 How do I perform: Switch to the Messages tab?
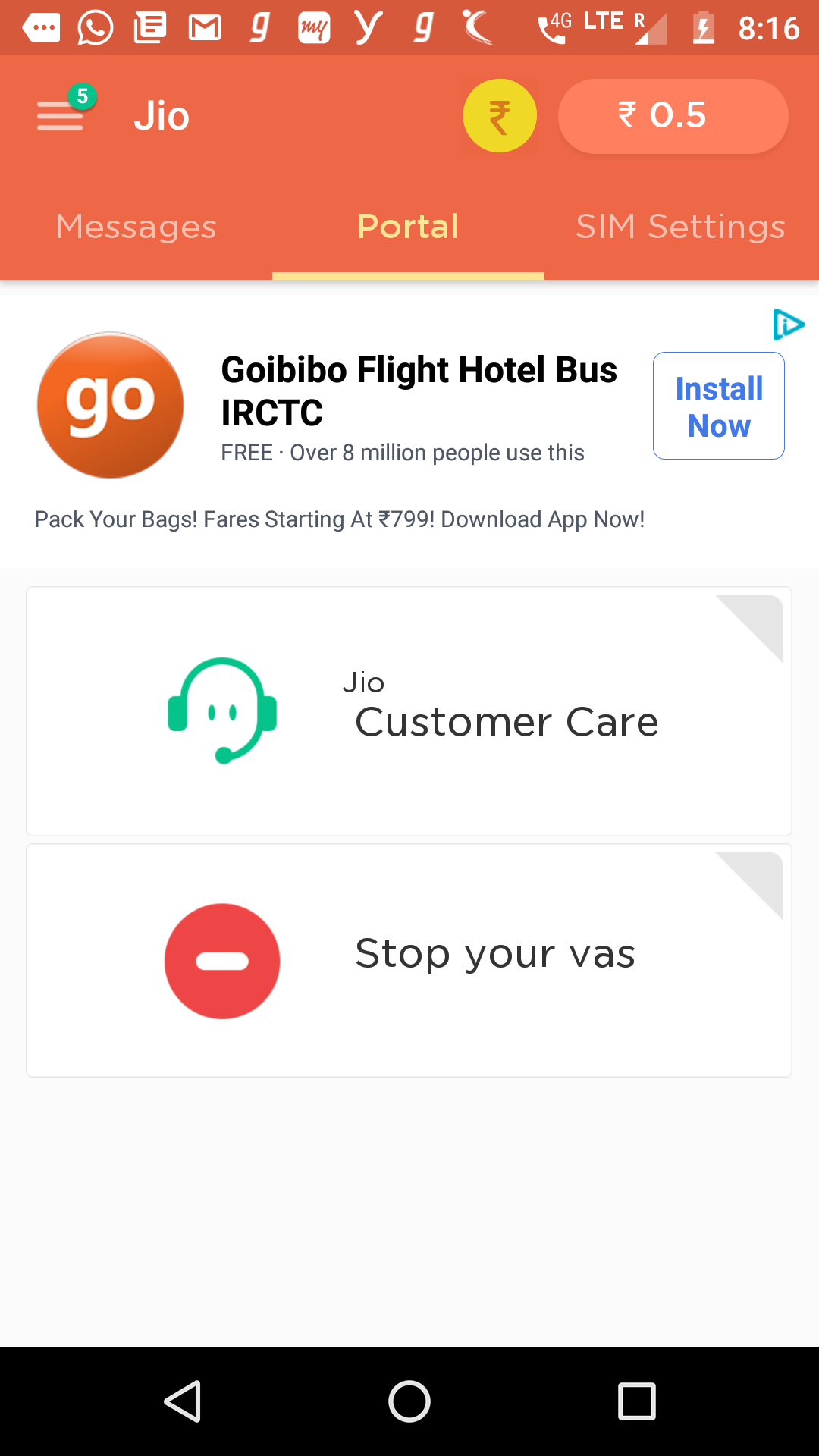tap(136, 227)
